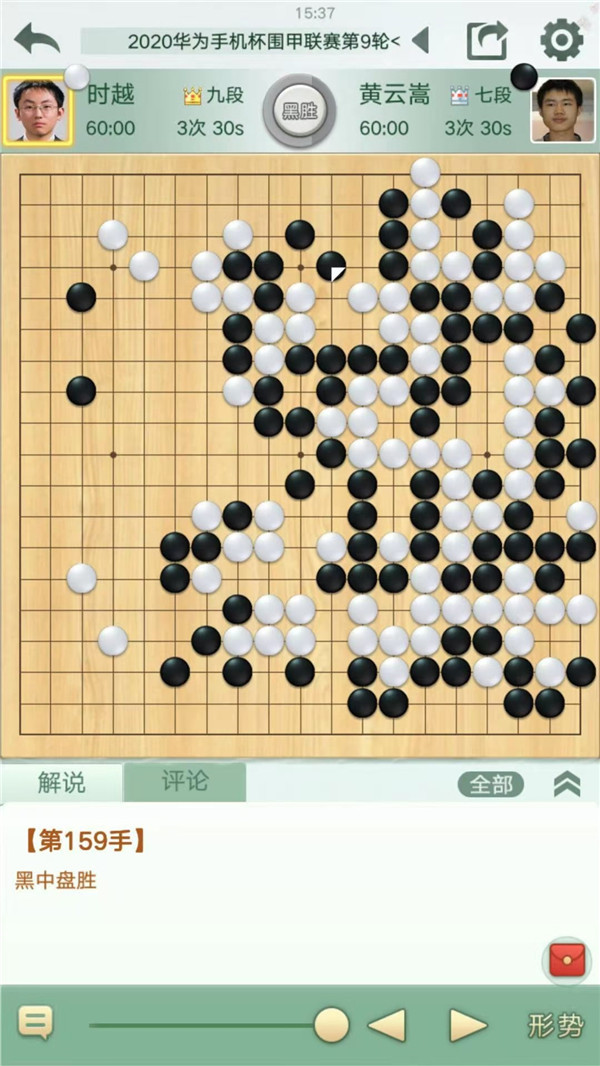
Task: Advance to the next move
Action: [467, 1025]
